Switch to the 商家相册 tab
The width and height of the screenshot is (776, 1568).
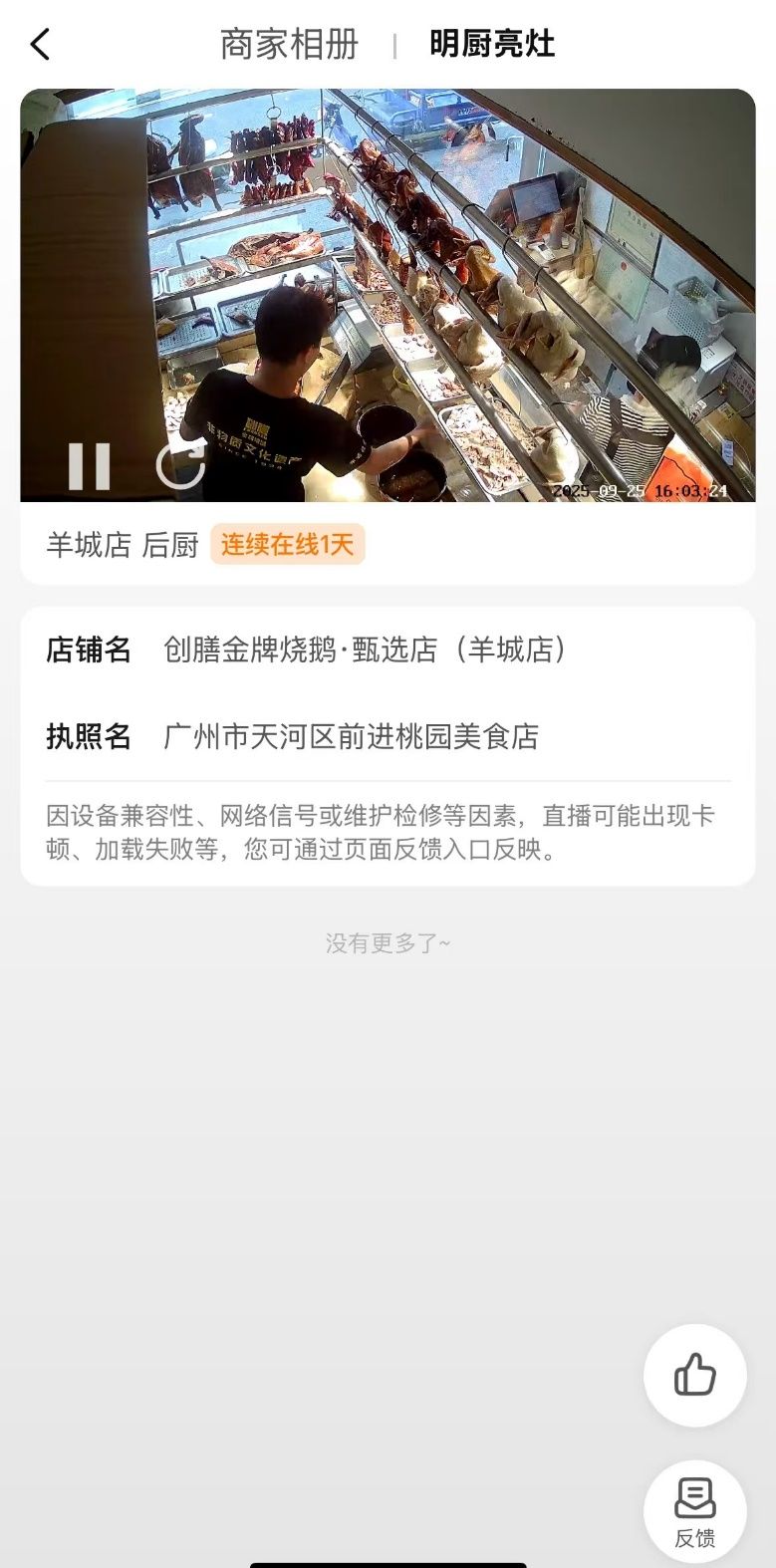pyautogui.click(x=289, y=45)
